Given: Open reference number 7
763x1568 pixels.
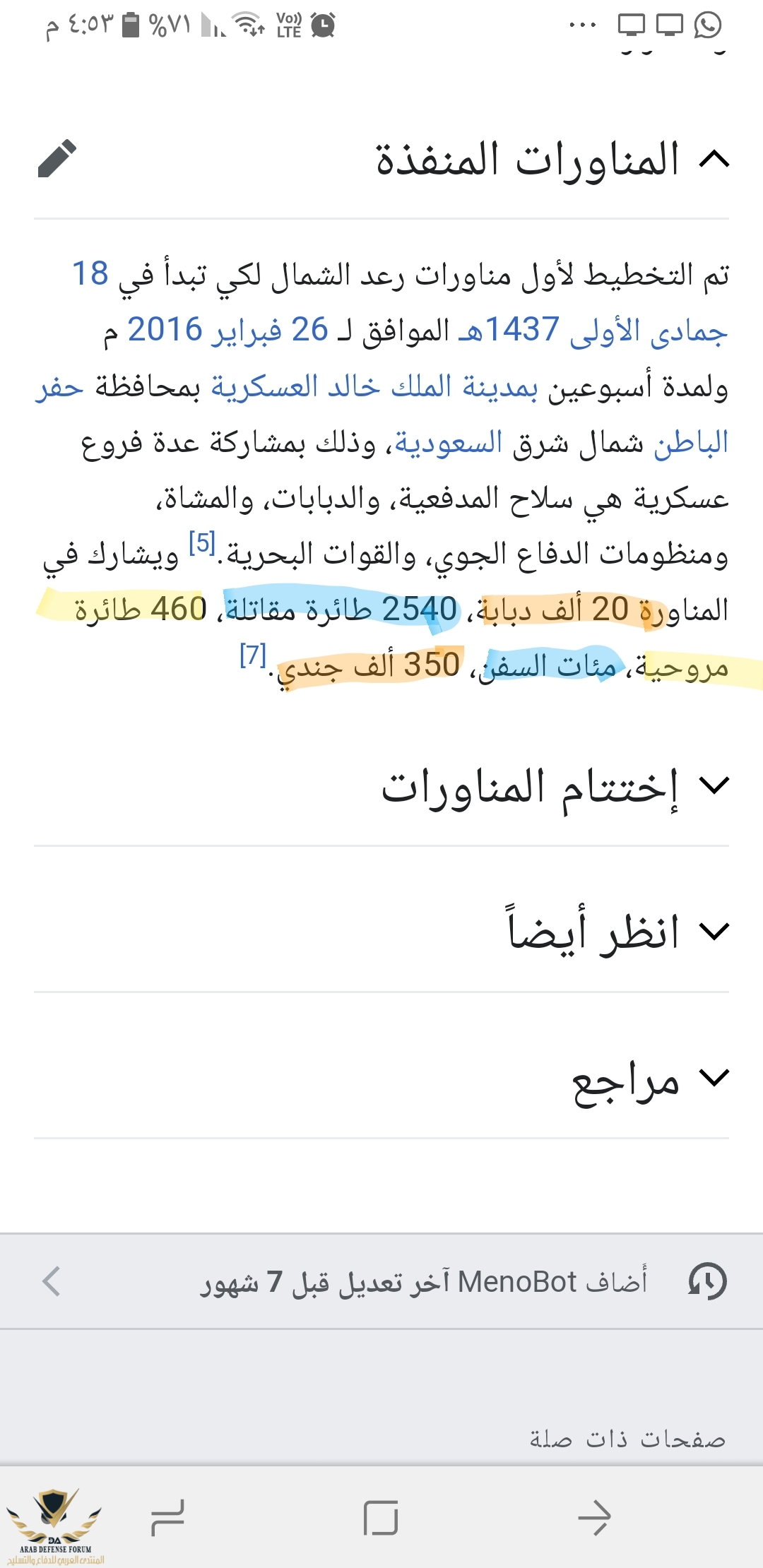Looking at the screenshot, I should coord(253,655).
